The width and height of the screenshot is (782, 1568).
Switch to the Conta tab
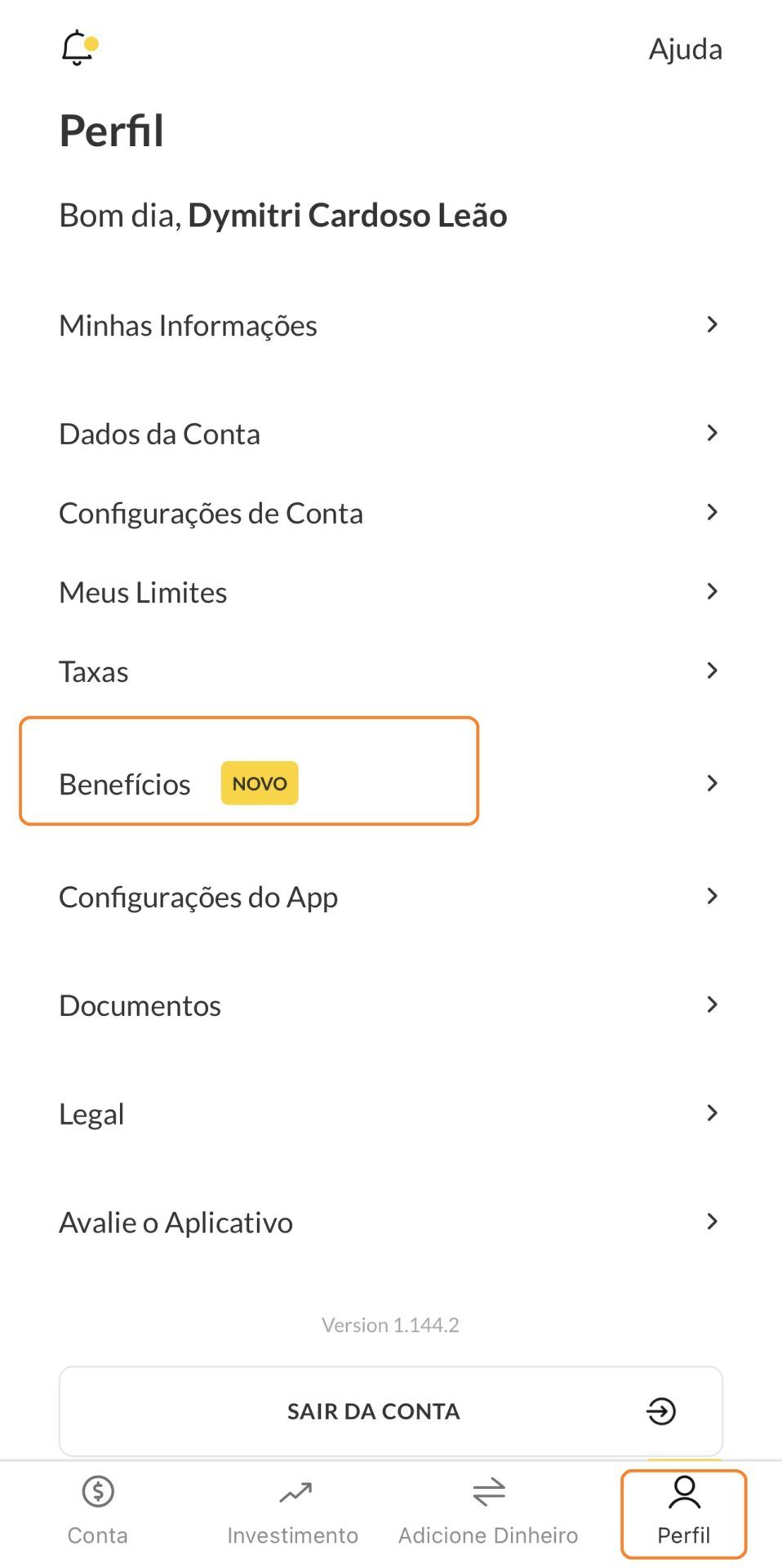98,1512
